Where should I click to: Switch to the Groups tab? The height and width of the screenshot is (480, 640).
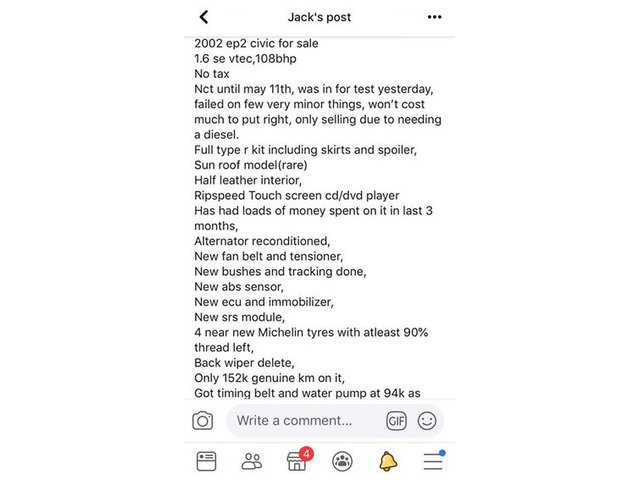[342, 461]
